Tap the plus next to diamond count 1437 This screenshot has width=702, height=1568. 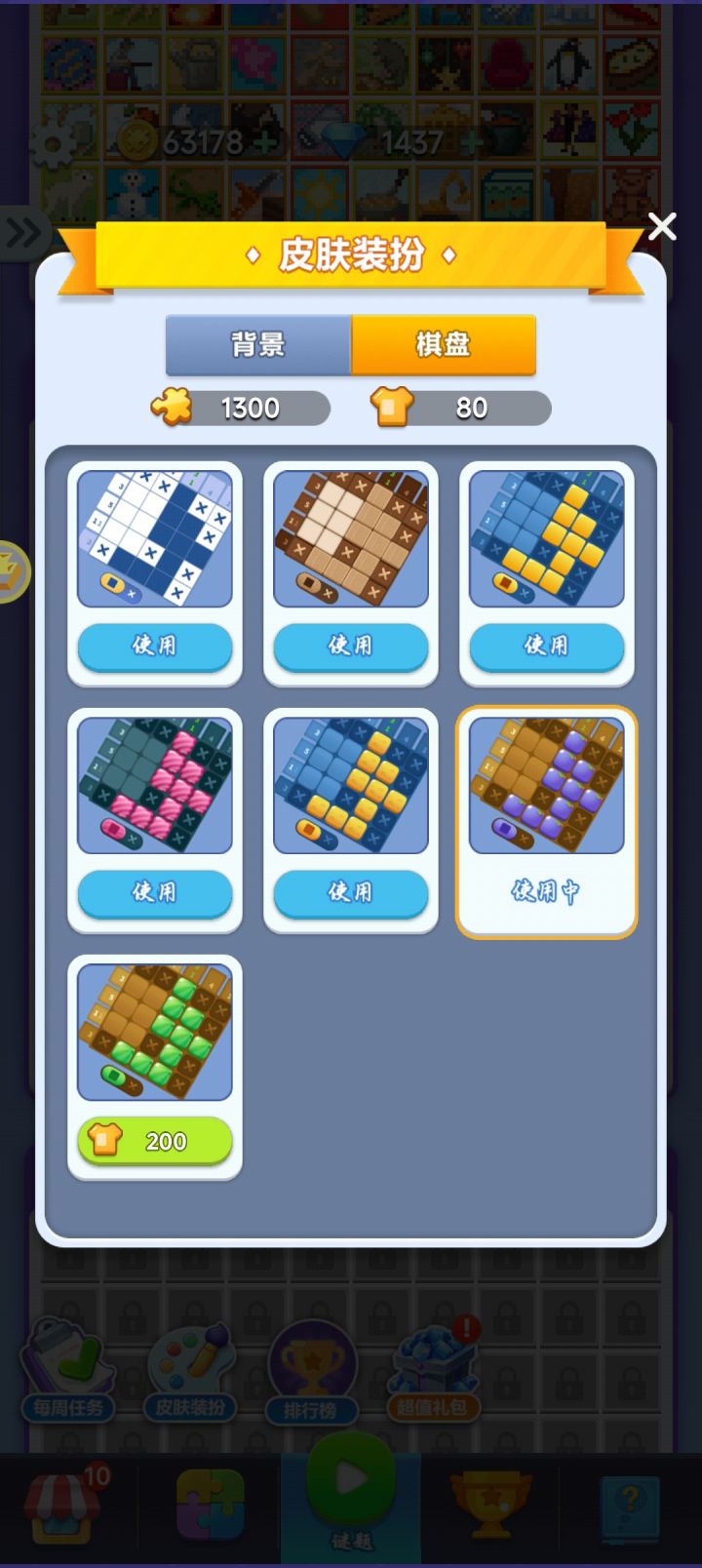coord(473,142)
